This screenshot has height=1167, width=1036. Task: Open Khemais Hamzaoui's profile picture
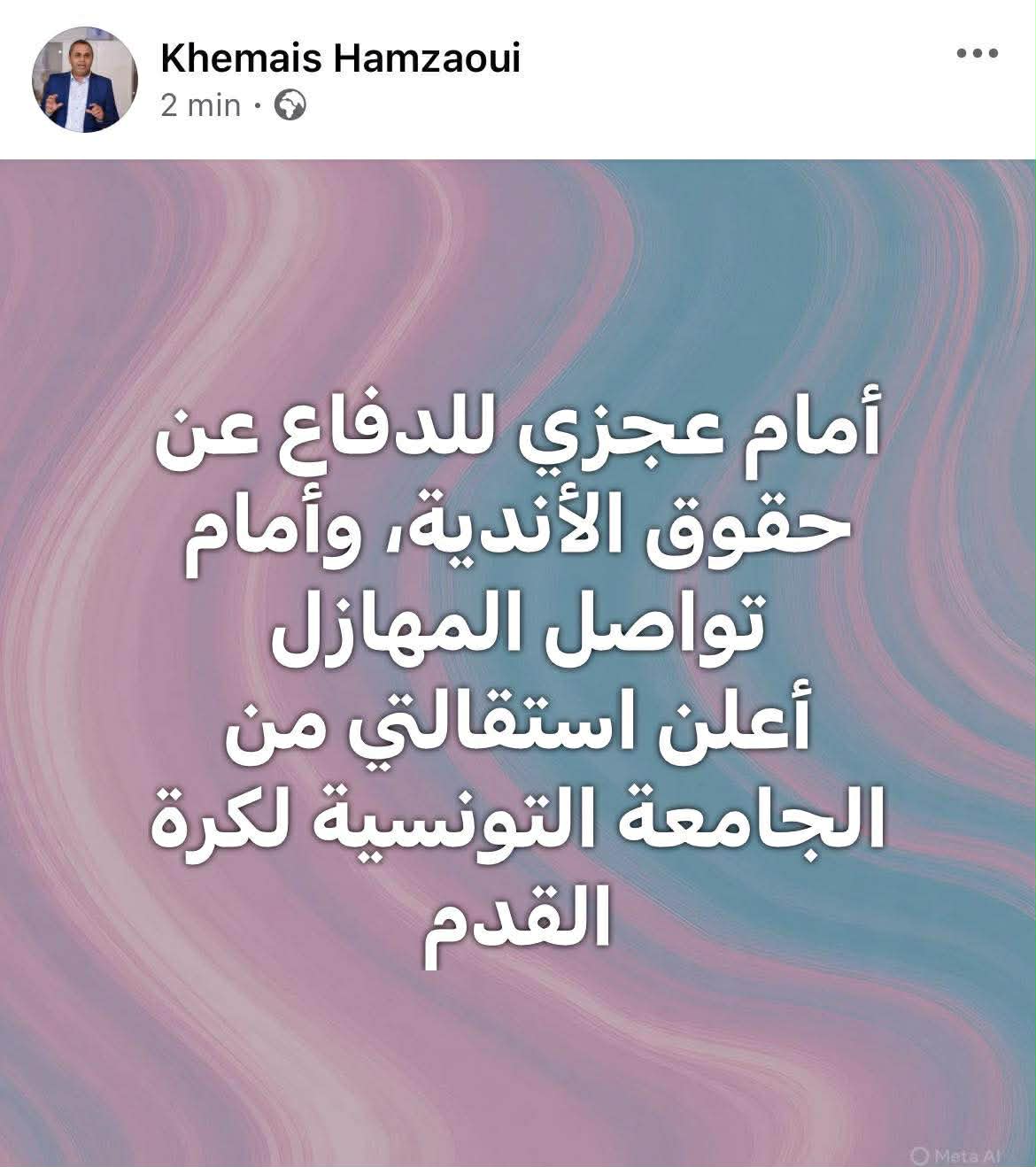point(85,80)
